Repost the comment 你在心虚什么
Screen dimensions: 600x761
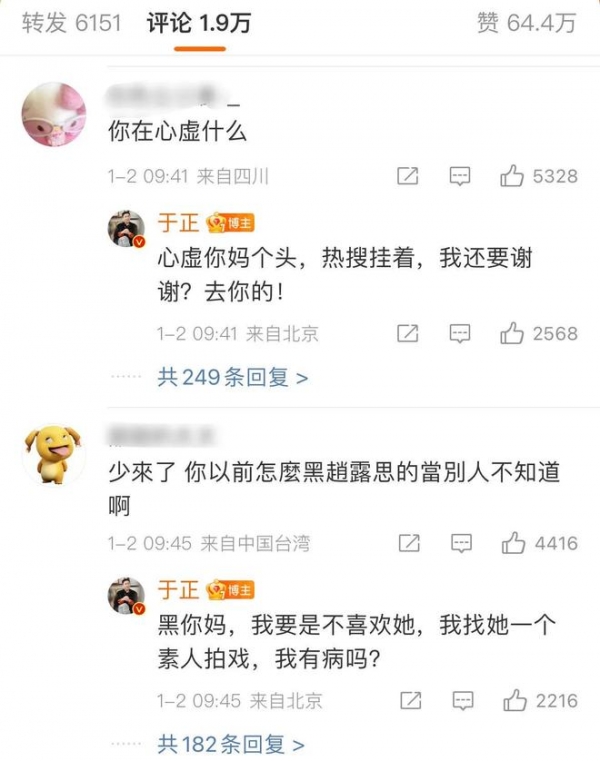coord(408,177)
